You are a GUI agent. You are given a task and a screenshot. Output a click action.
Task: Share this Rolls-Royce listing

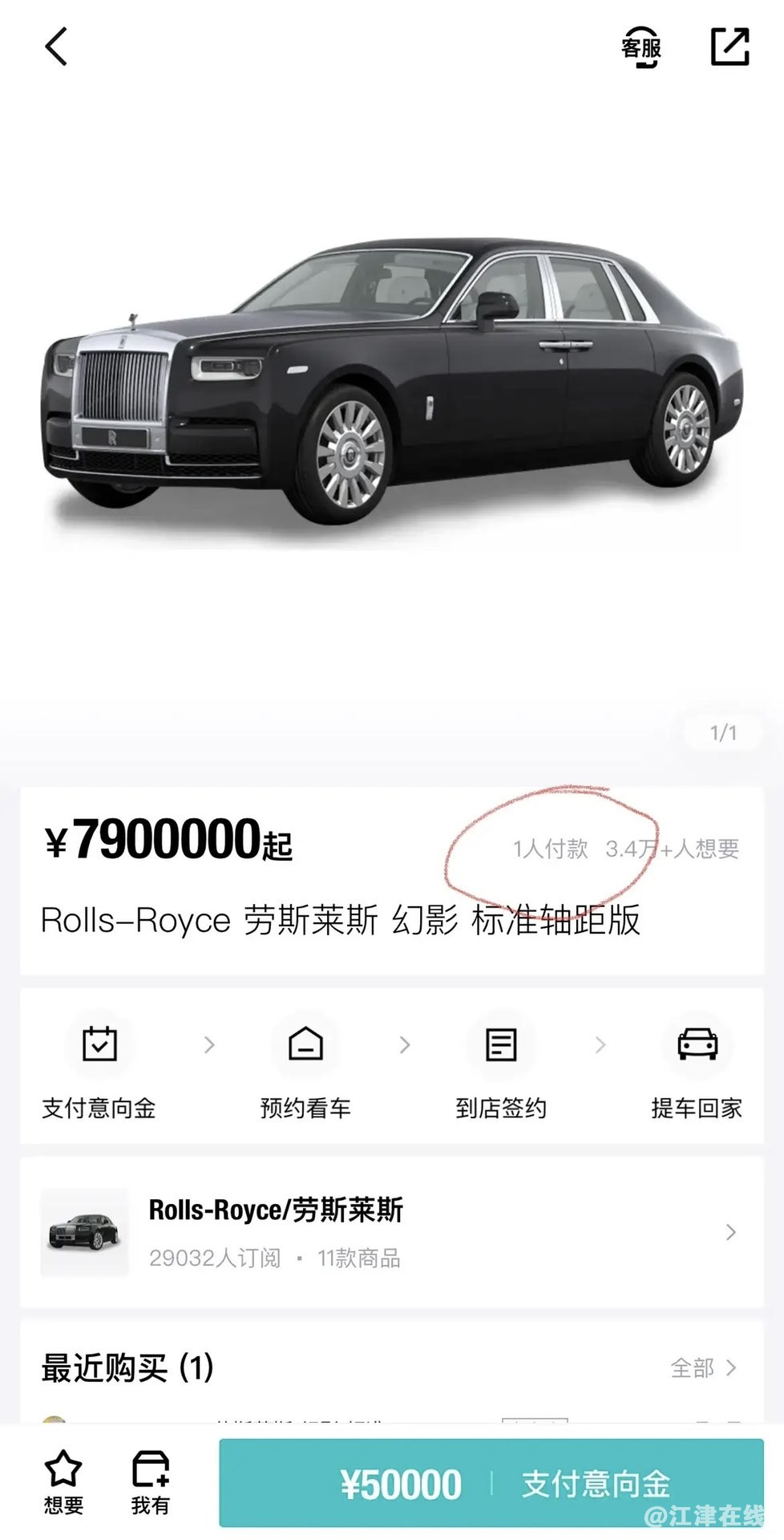730,47
